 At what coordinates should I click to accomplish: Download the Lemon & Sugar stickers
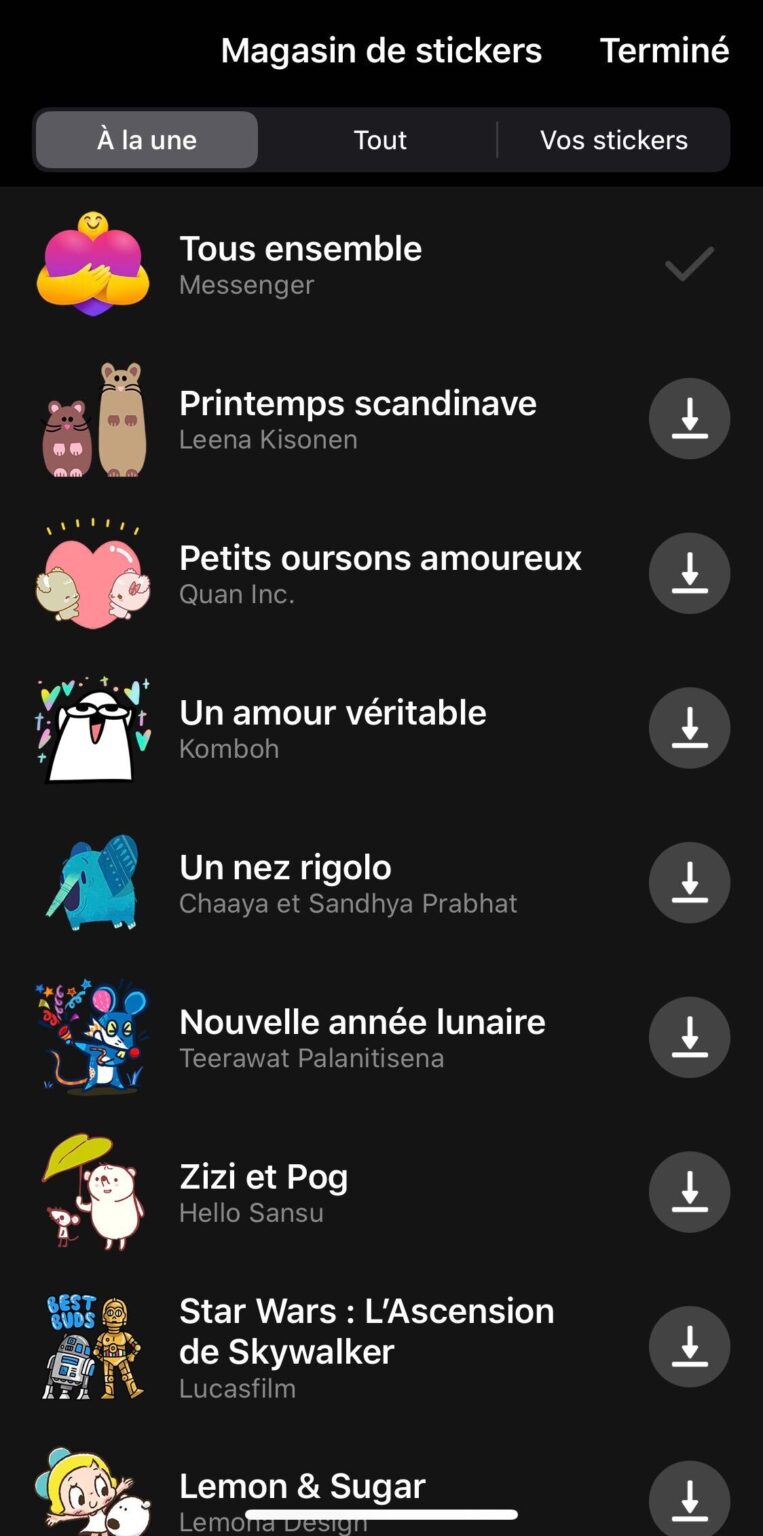click(689, 1496)
